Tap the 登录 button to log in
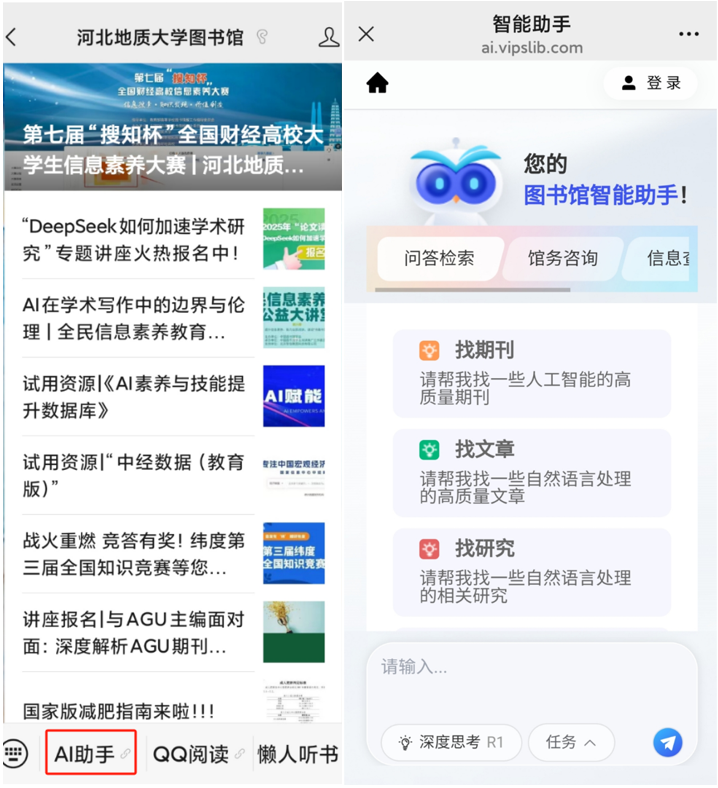718x788 pixels. coord(651,83)
